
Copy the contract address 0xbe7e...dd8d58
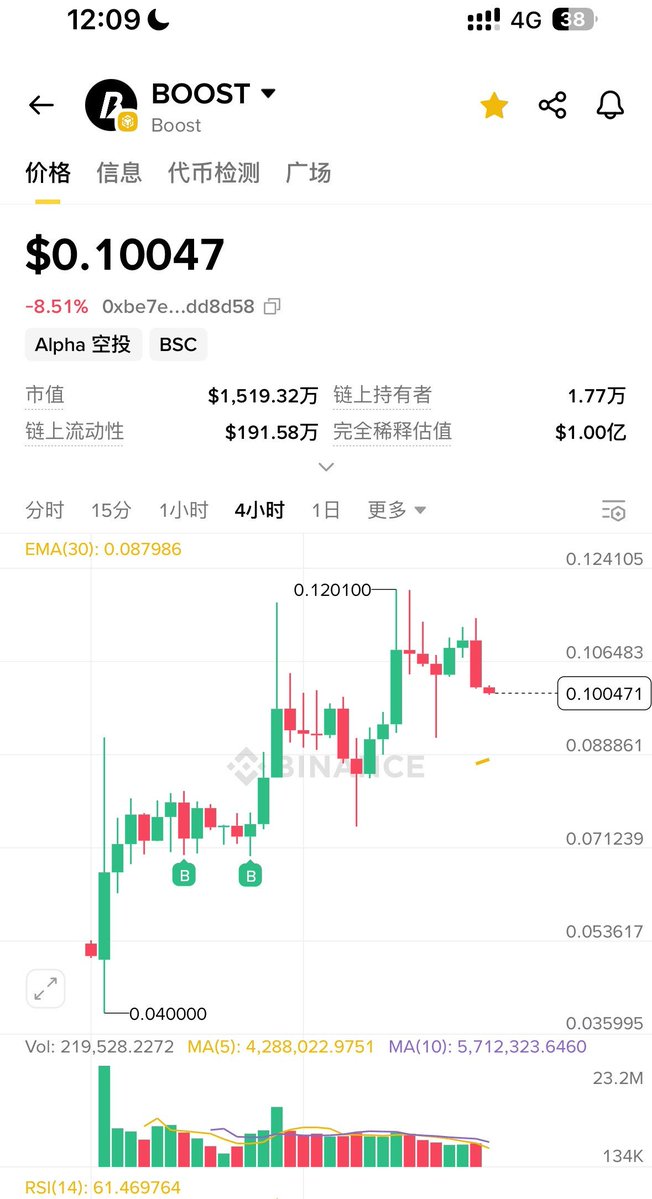point(272,307)
